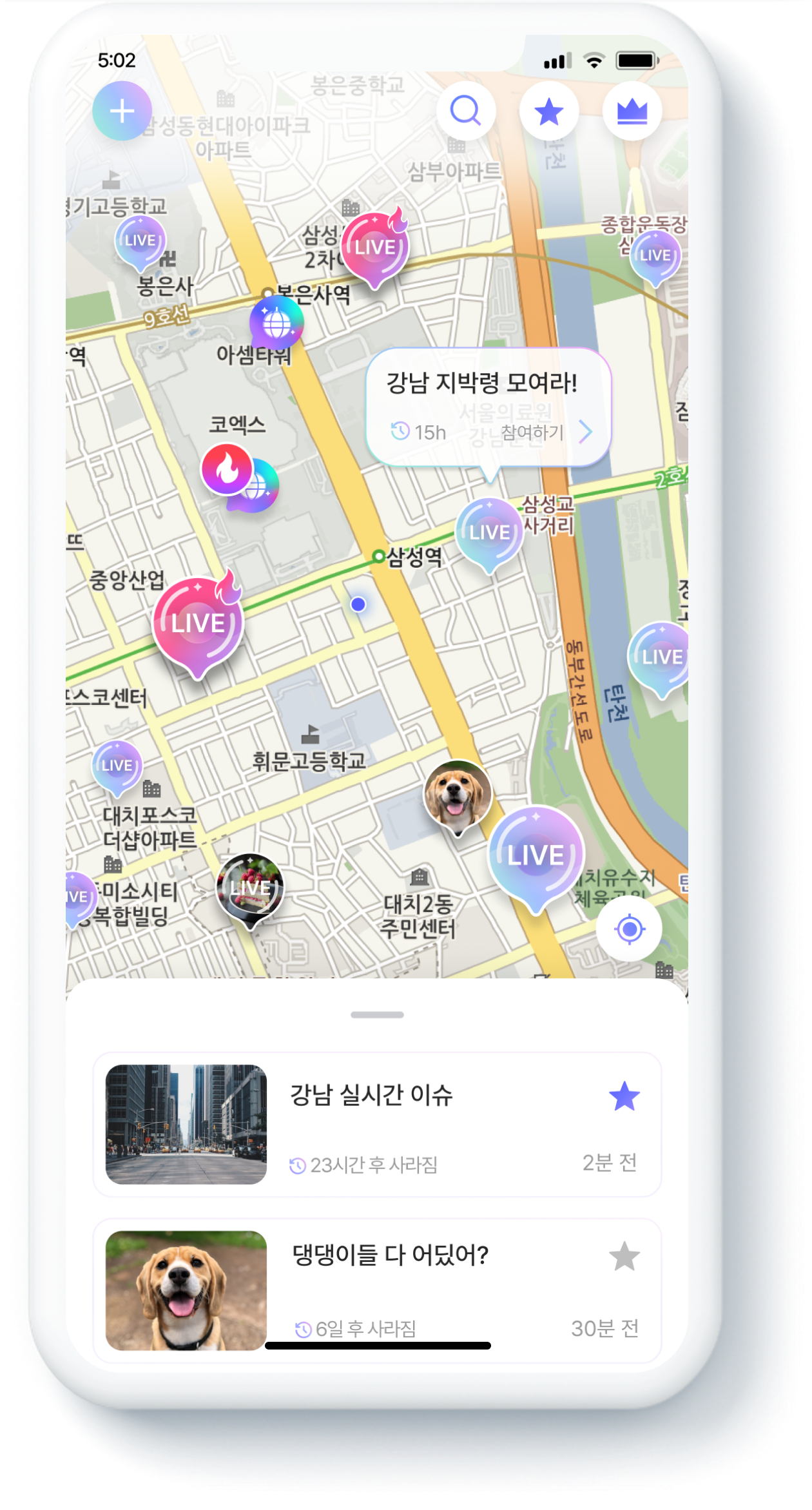
Task: Open the 댕댕이들 다 어딨어? card
Action: point(377,1290)
